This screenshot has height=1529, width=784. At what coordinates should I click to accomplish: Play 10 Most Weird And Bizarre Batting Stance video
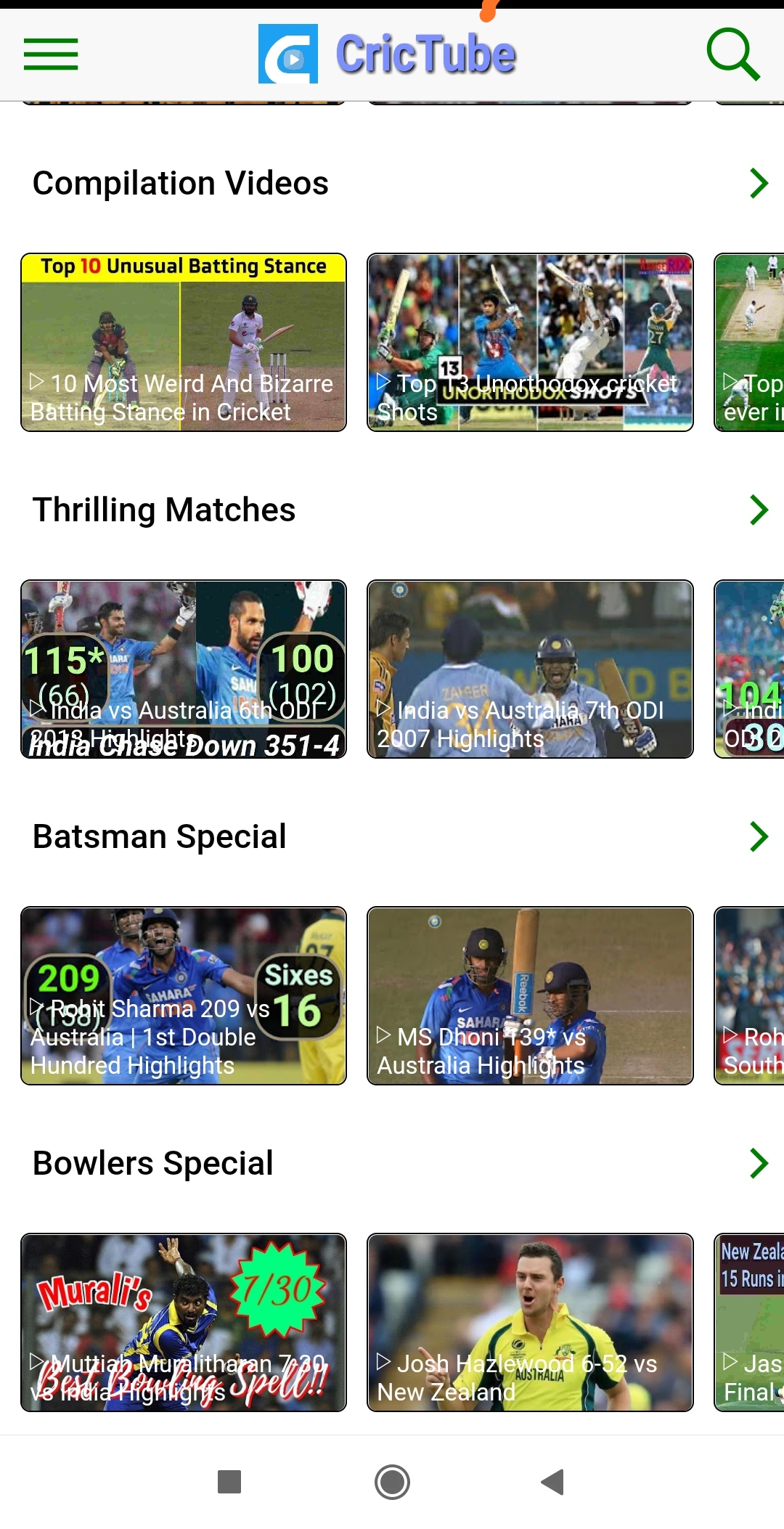tap(184, 342)
